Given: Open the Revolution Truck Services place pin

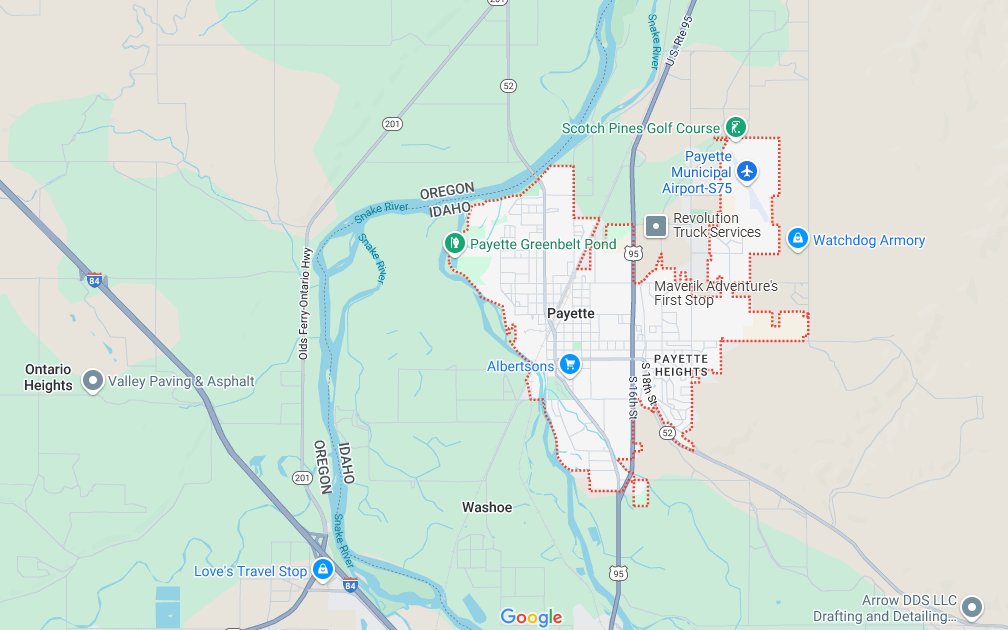Looking at the screenshot, I should coord(656,225).
